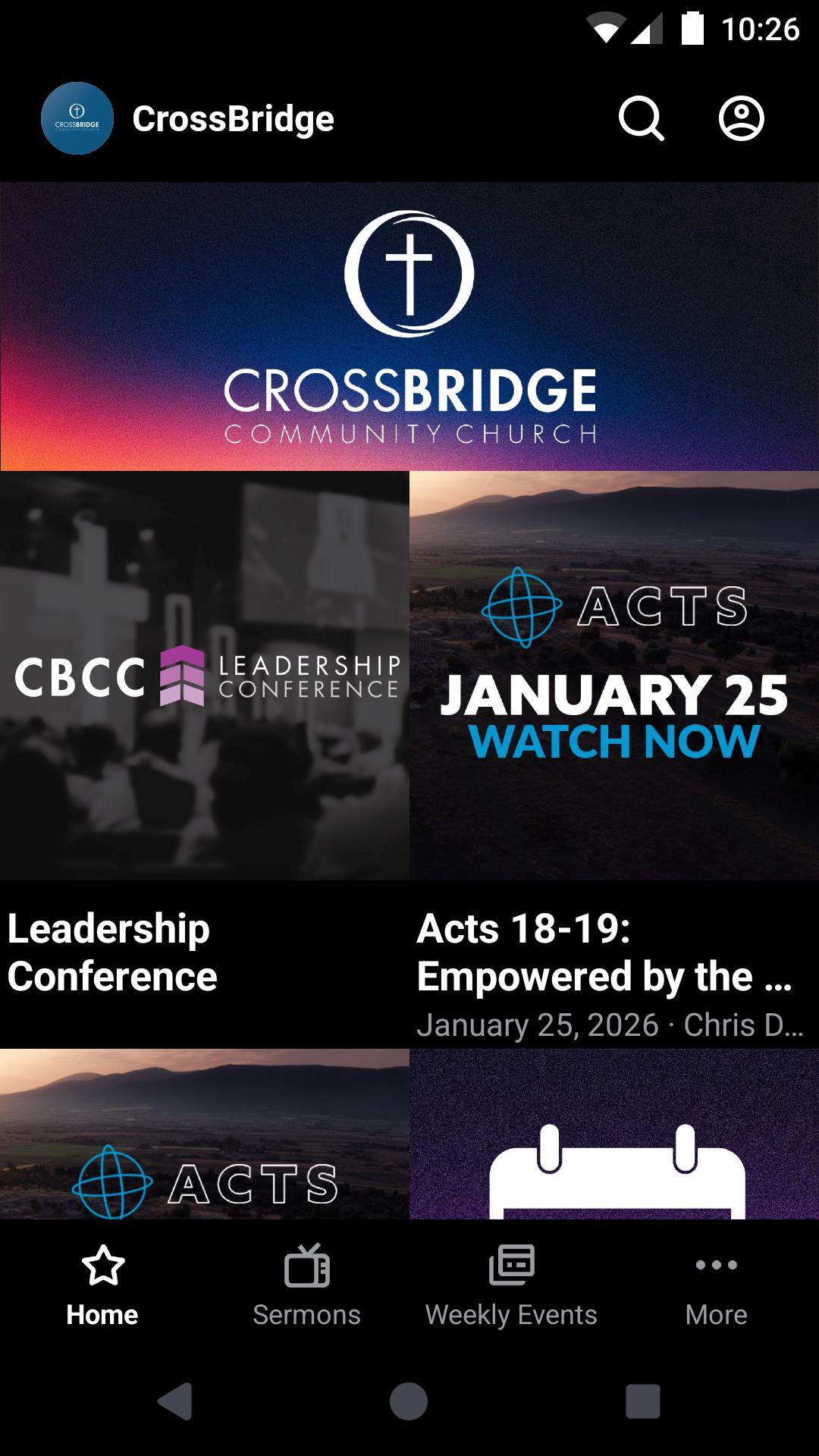Open the search icon

click(x=642, y=119)
